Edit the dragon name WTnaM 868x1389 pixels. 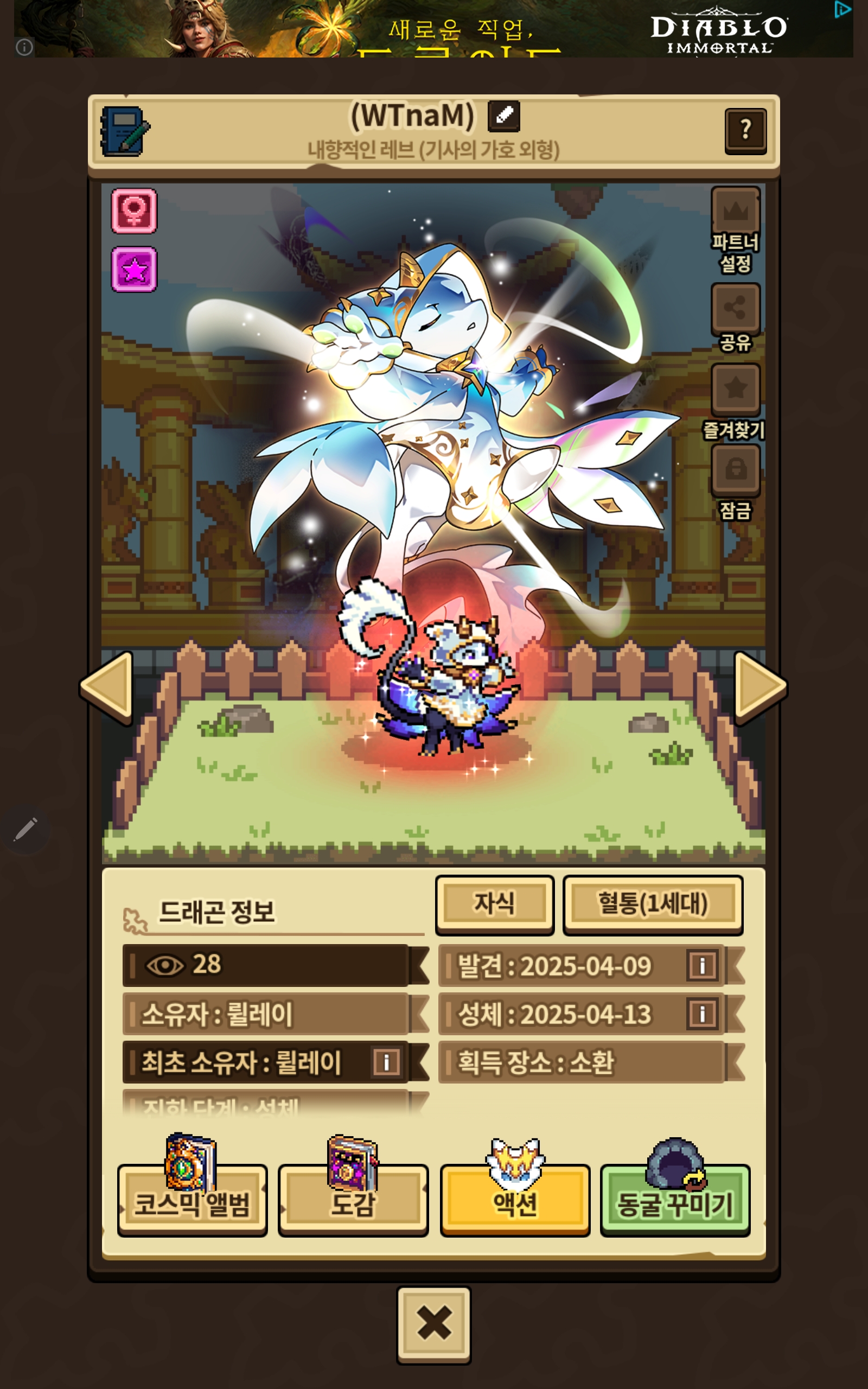[503, 116]
